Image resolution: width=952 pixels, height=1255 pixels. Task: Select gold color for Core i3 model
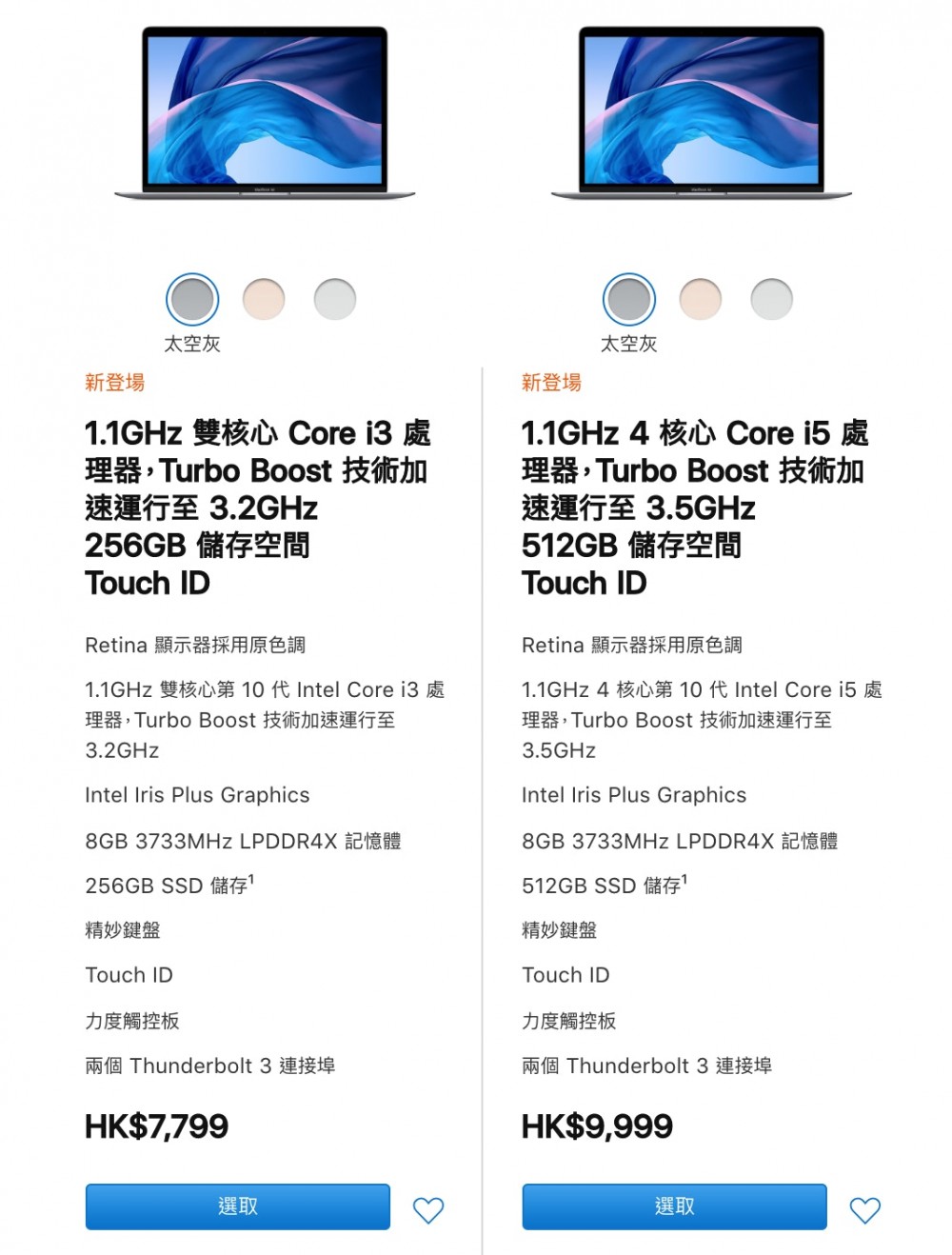point(264,299)
